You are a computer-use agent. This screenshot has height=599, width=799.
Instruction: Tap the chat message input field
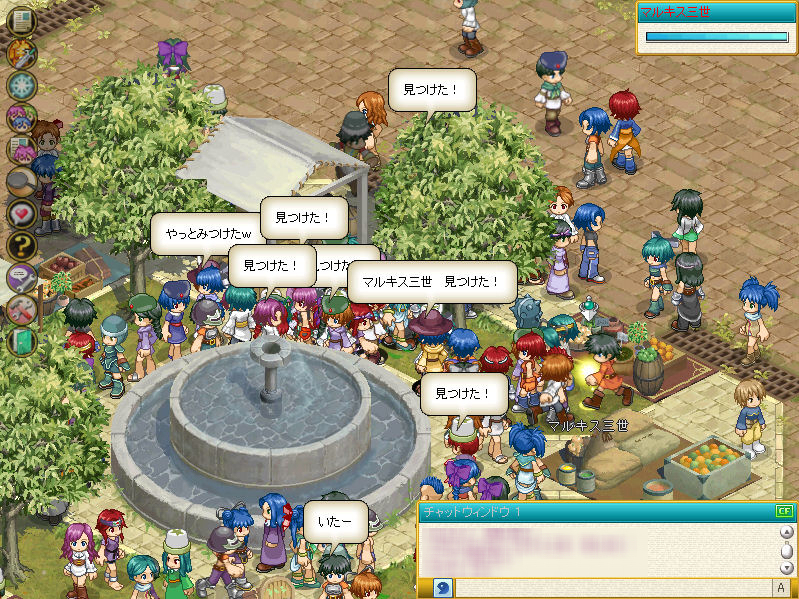tap(610, 588)
